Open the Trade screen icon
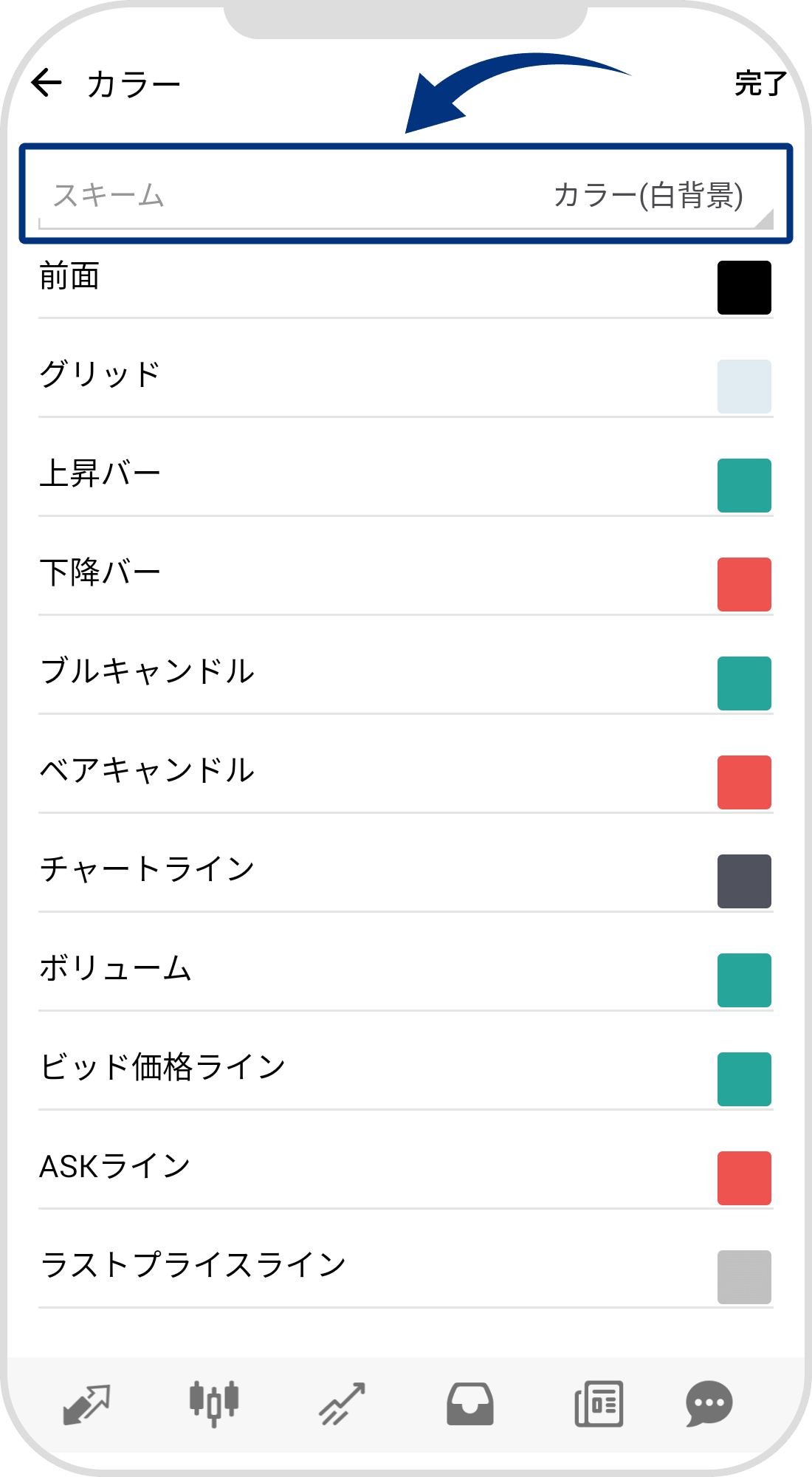Image resolution: width=812 pixels, height=1477 pixels. [340, 1403]
